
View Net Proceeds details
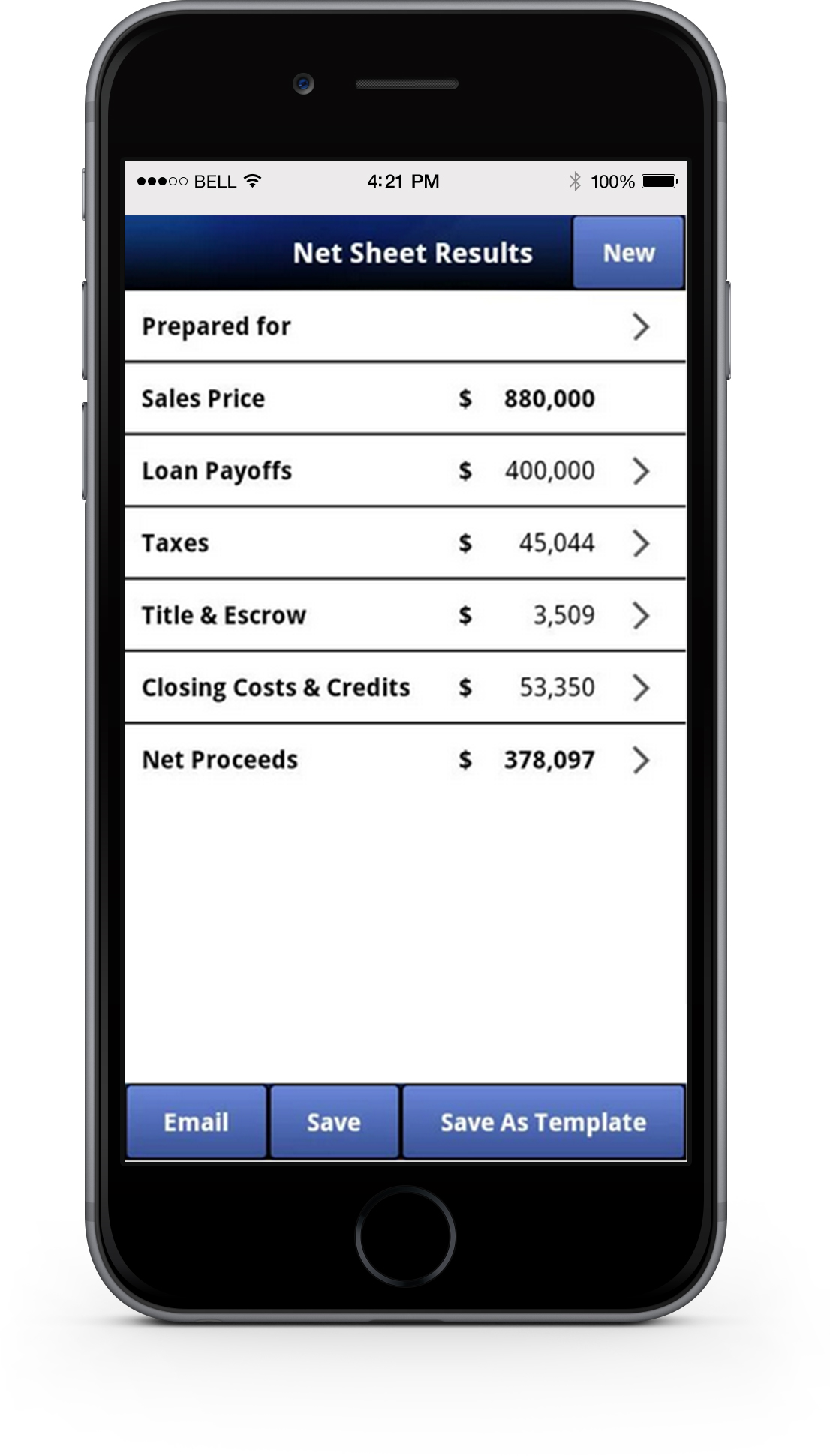click(x=405, y=760)
